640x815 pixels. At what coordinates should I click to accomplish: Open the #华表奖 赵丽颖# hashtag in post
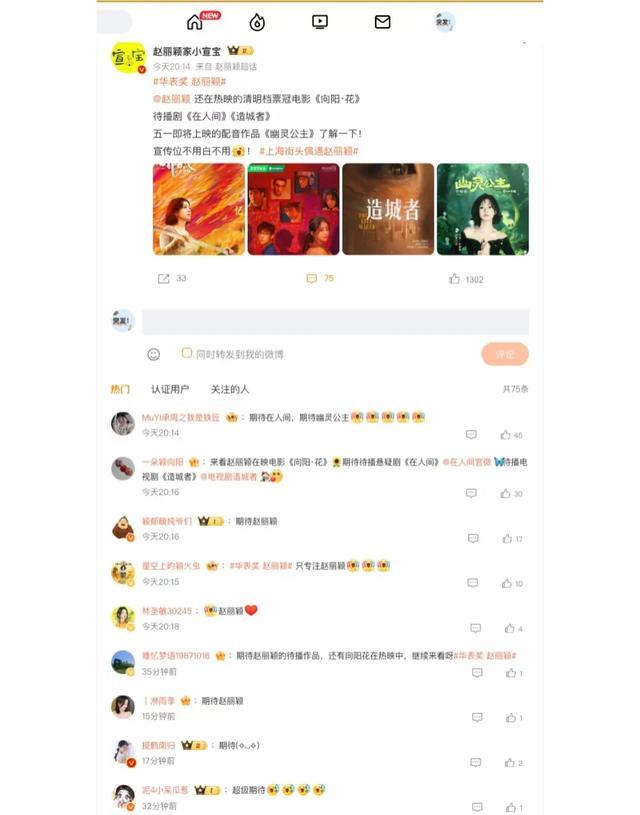(x=189, y=81)
